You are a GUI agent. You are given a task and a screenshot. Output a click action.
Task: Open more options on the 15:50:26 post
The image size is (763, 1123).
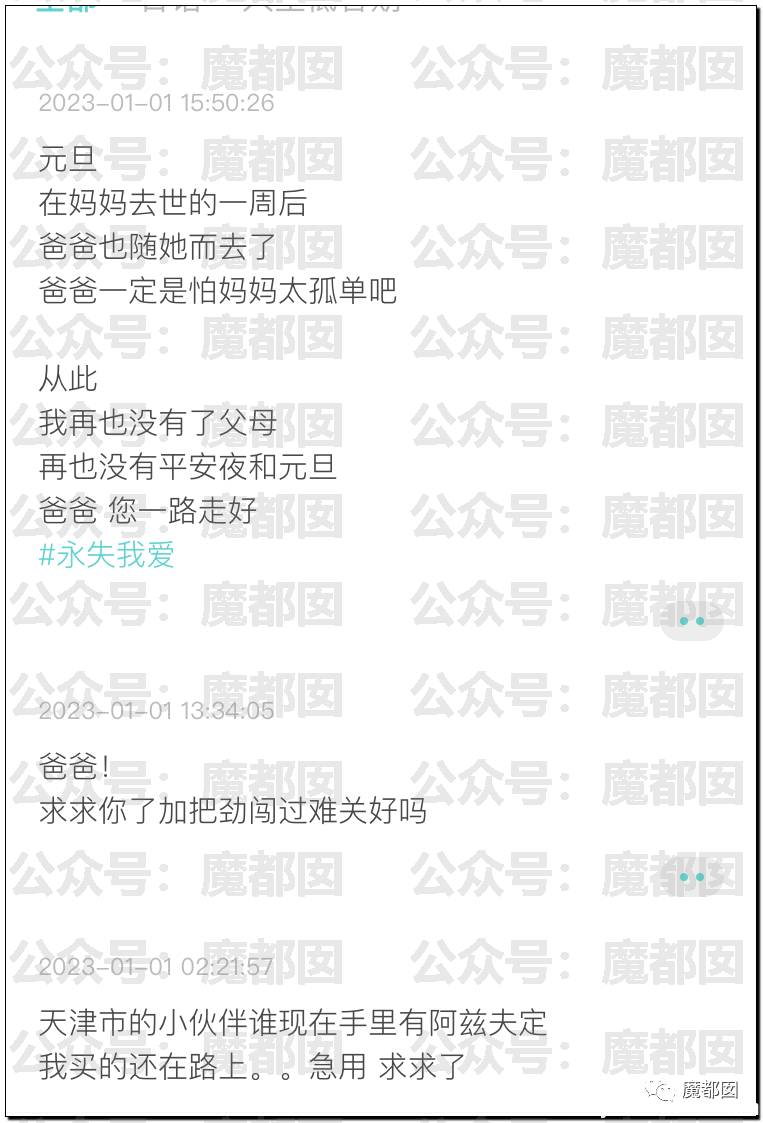click(x=691, y=621)
